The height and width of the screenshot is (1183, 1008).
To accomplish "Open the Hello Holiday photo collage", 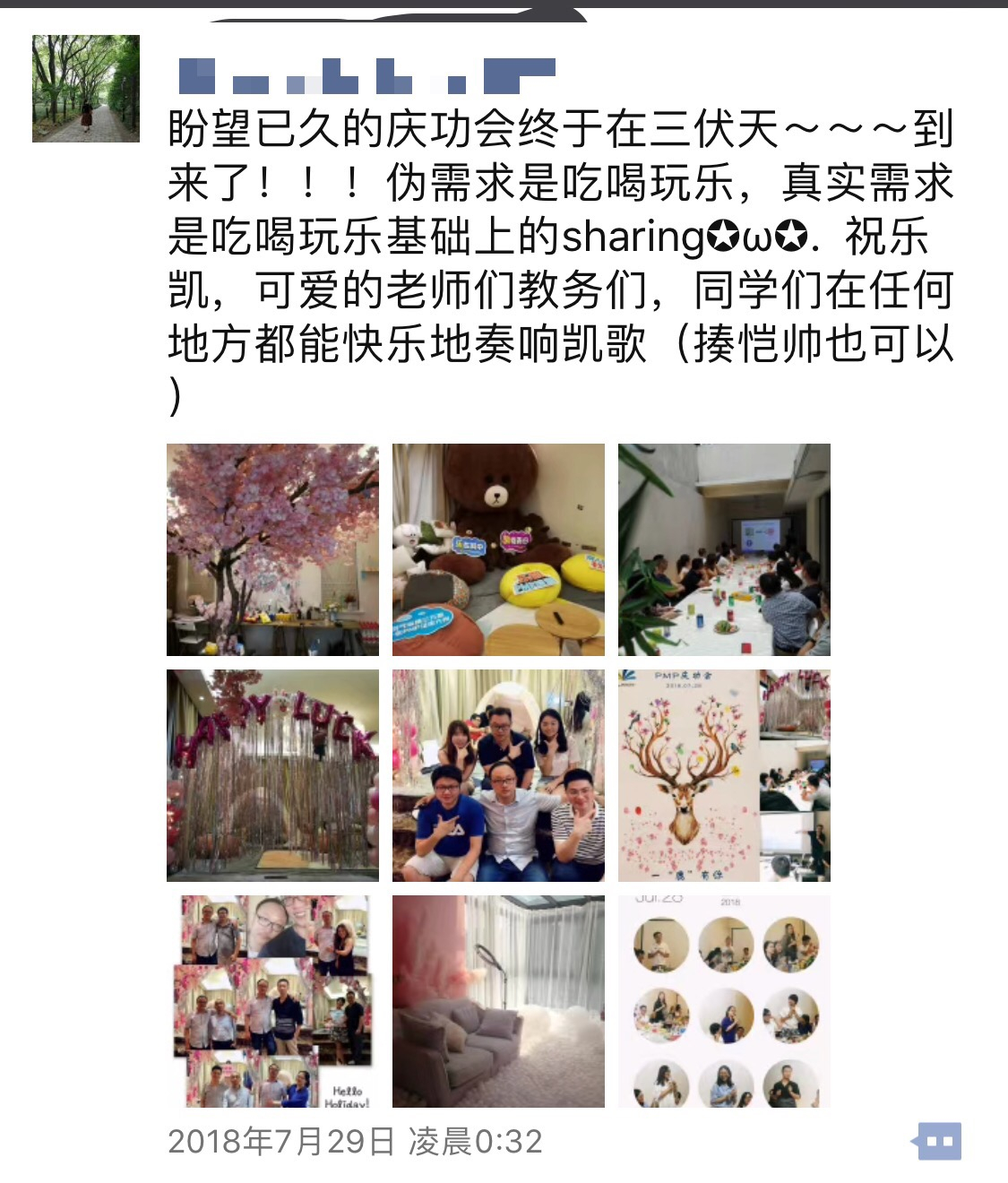I will tap(272, 1001).
